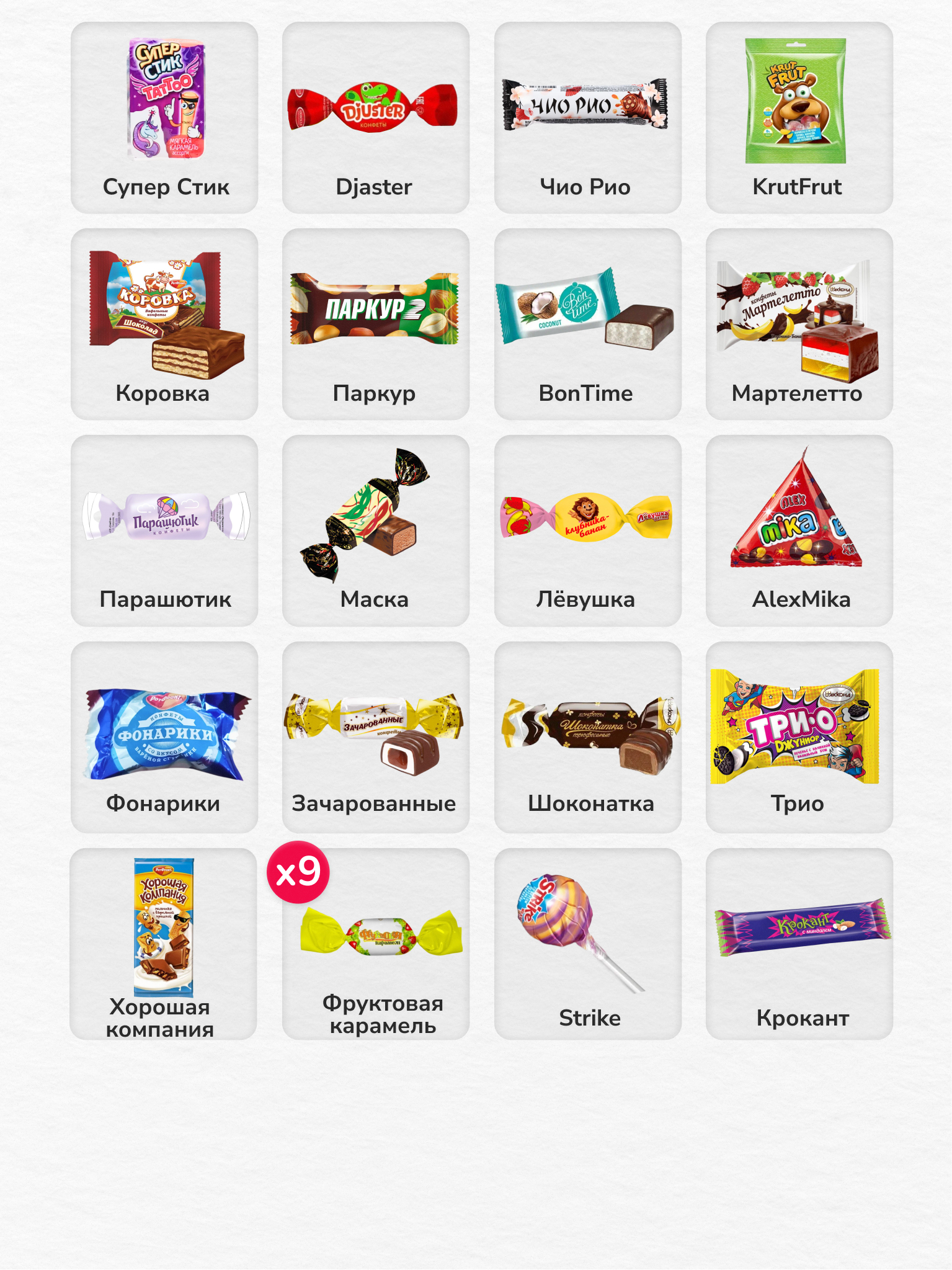This screenshot has height=1270, width=952.
Task: Choose the Маска candy card
Action: pyautogui.click(x=376, y=531)
